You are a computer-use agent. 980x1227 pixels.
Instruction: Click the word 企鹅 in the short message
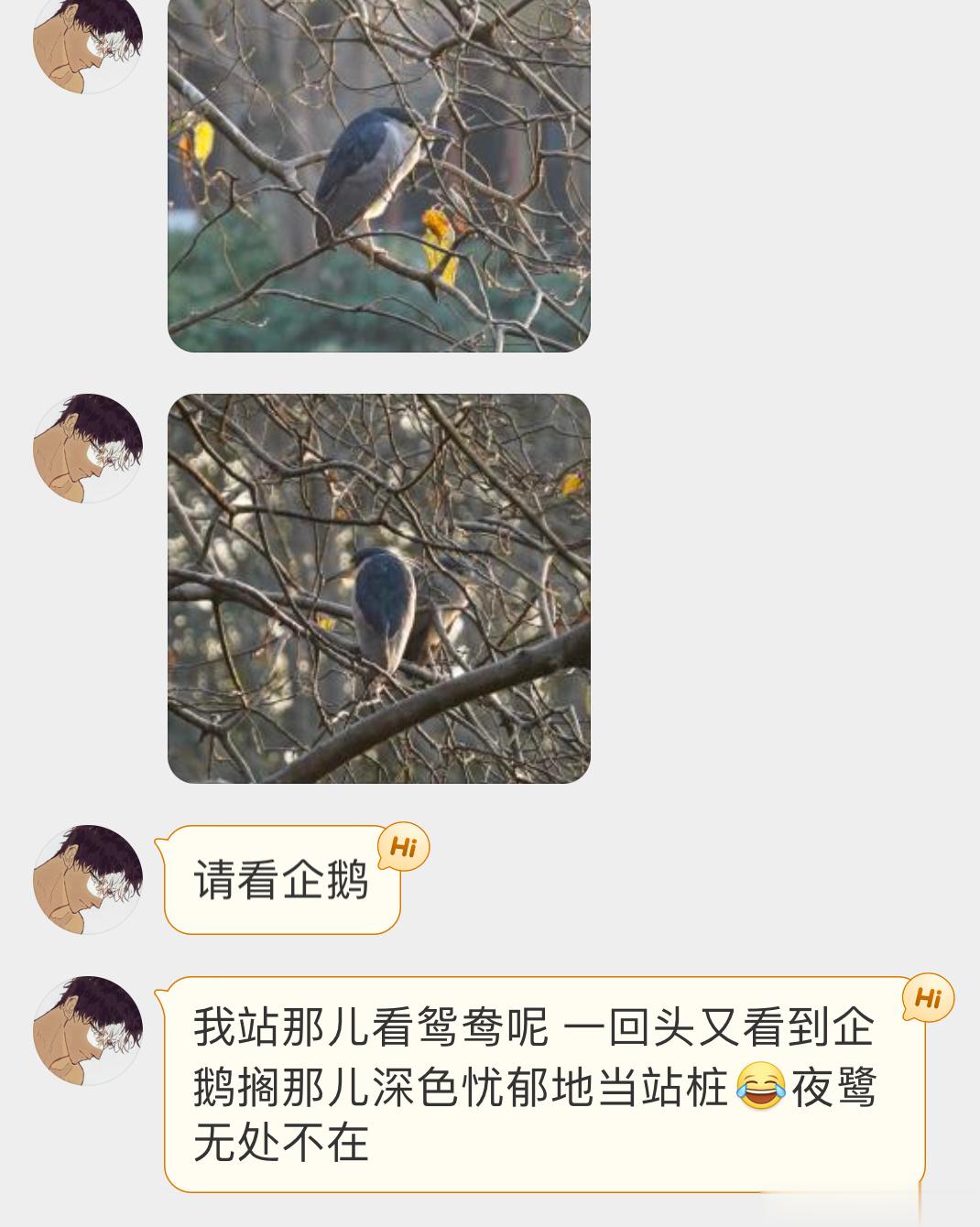(325, 881)
